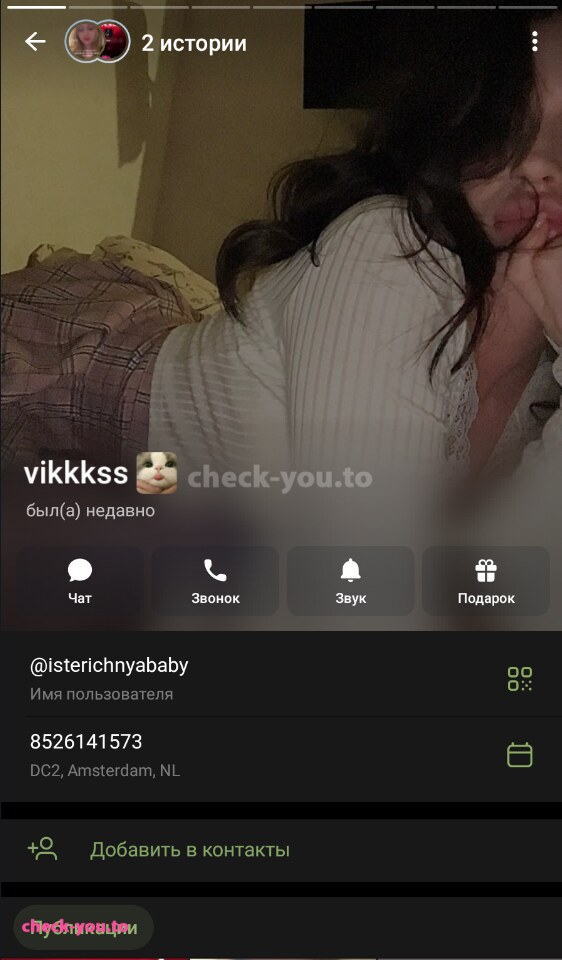562x960 pixels.
Task: Open the calendar icon next to ID
Action: point(520,755)
